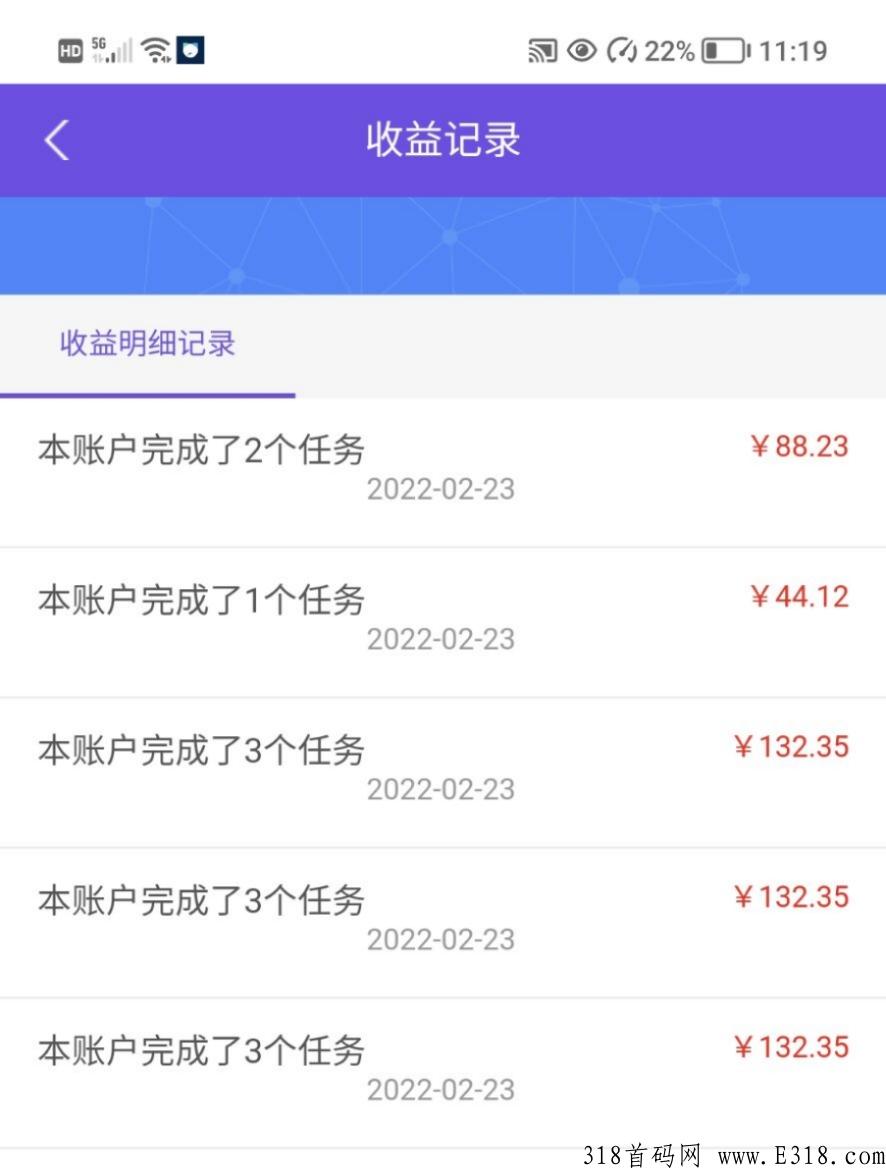The image size is (886, 1168).
Task: Select the power saving mode status icon
Action: pos(624,50)
